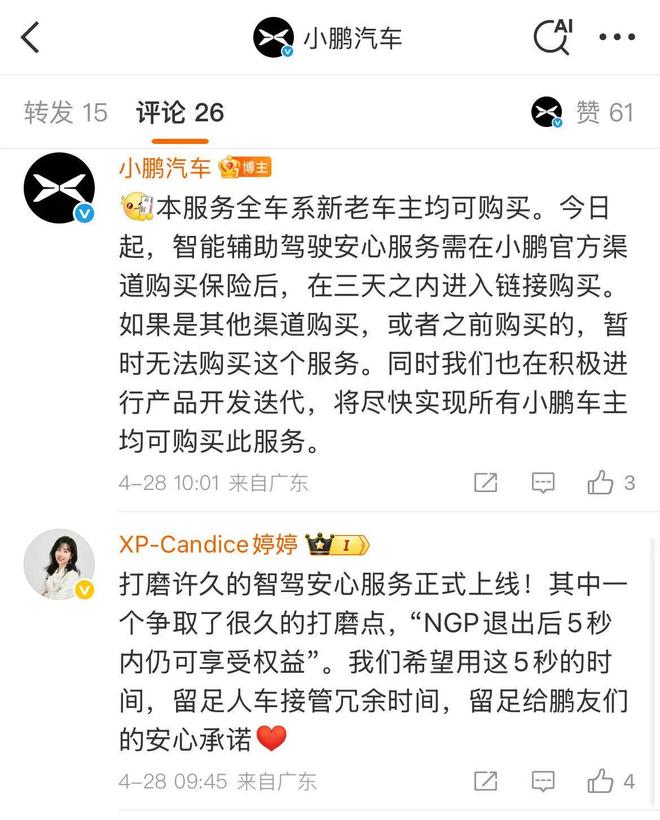
Task: Go back using the top-left arrow
Action: pyautogui.click(x=31, y=39)
